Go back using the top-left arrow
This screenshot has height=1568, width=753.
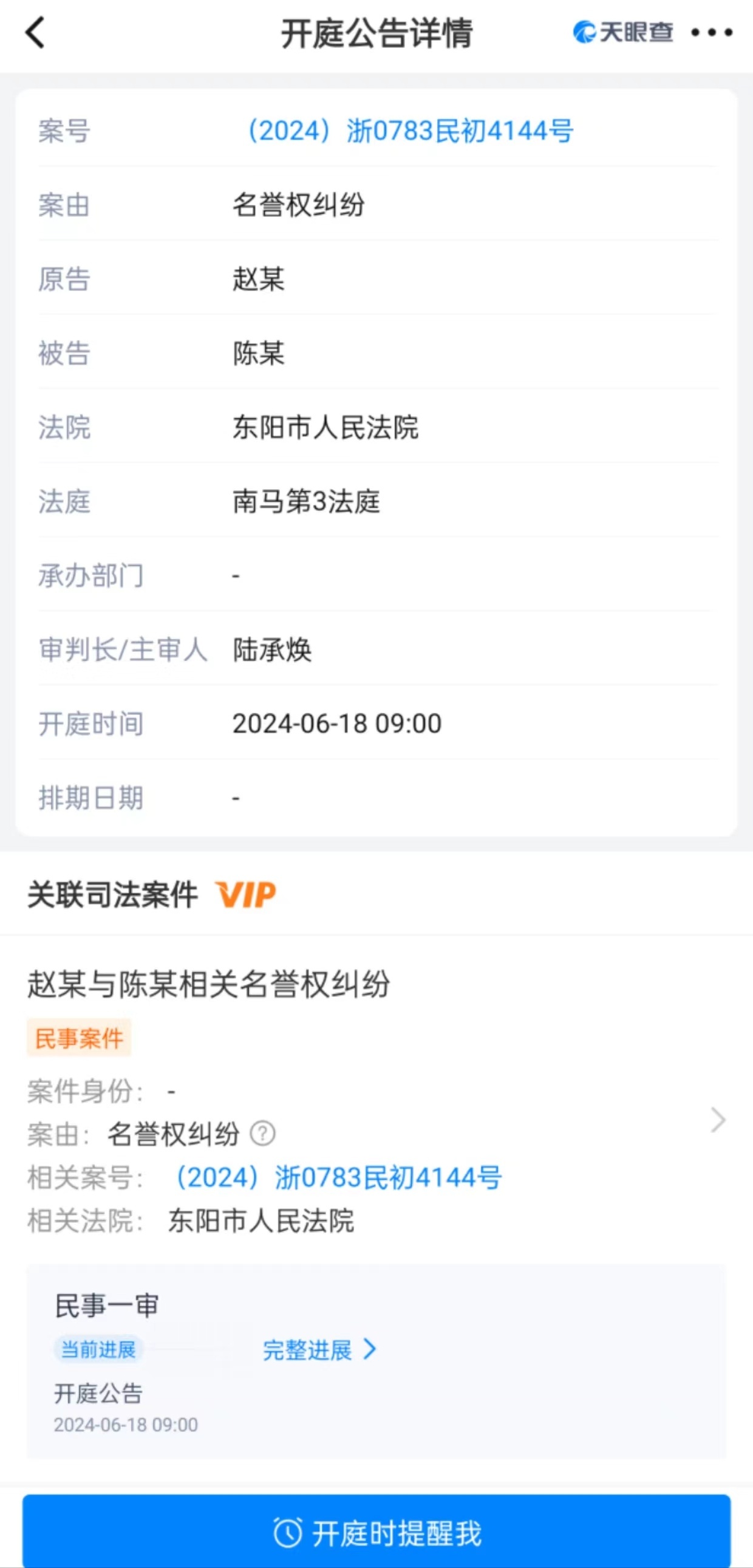coord(35,33)
